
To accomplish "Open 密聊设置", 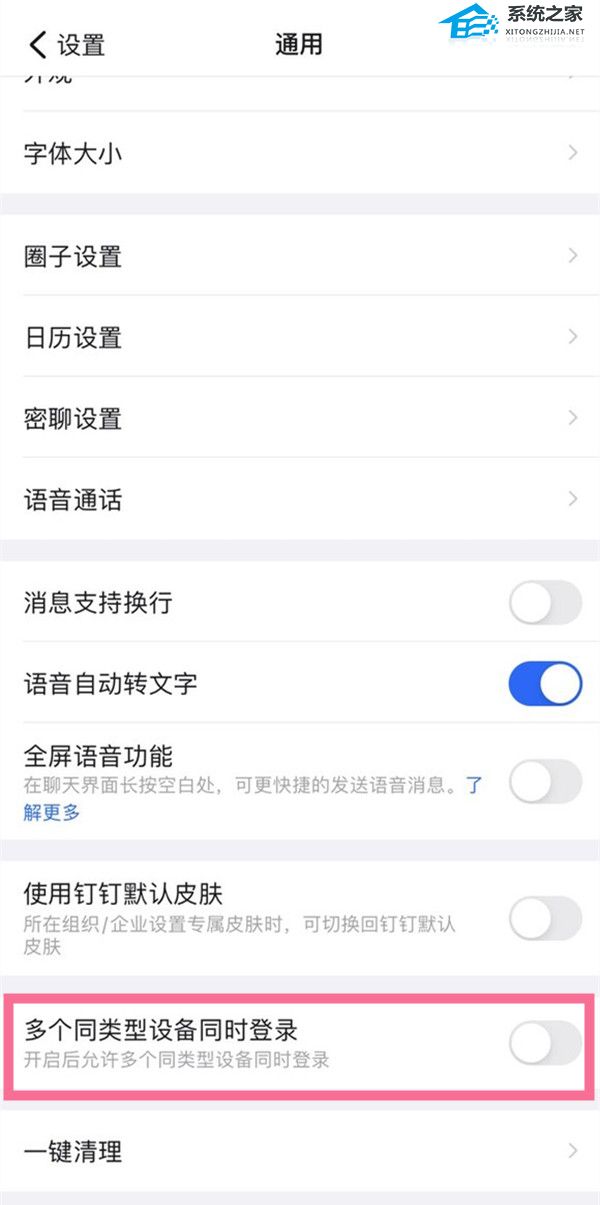I will (300, 418).
